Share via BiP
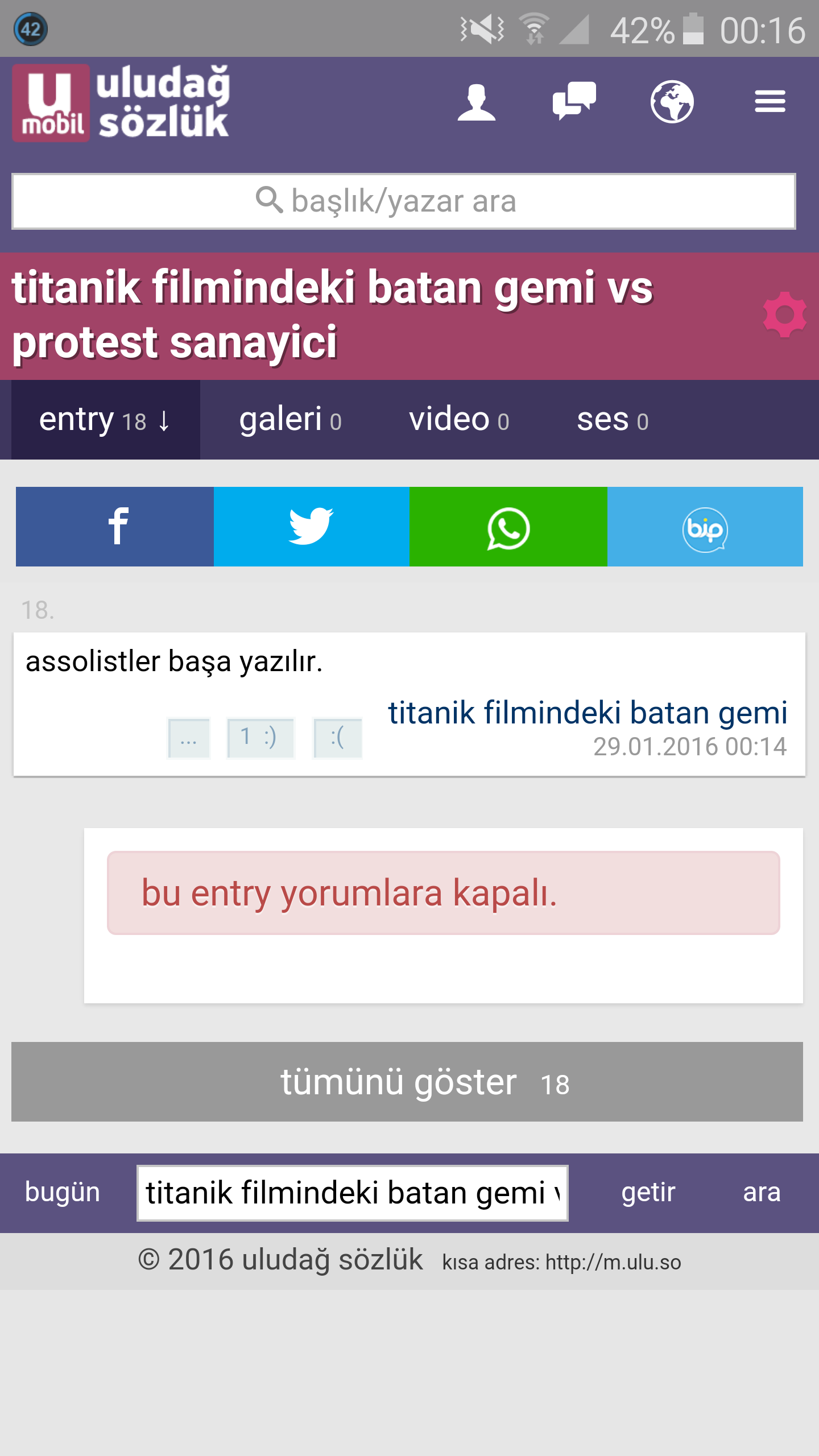Screen dimensions: 819x1456 point(705,527)
